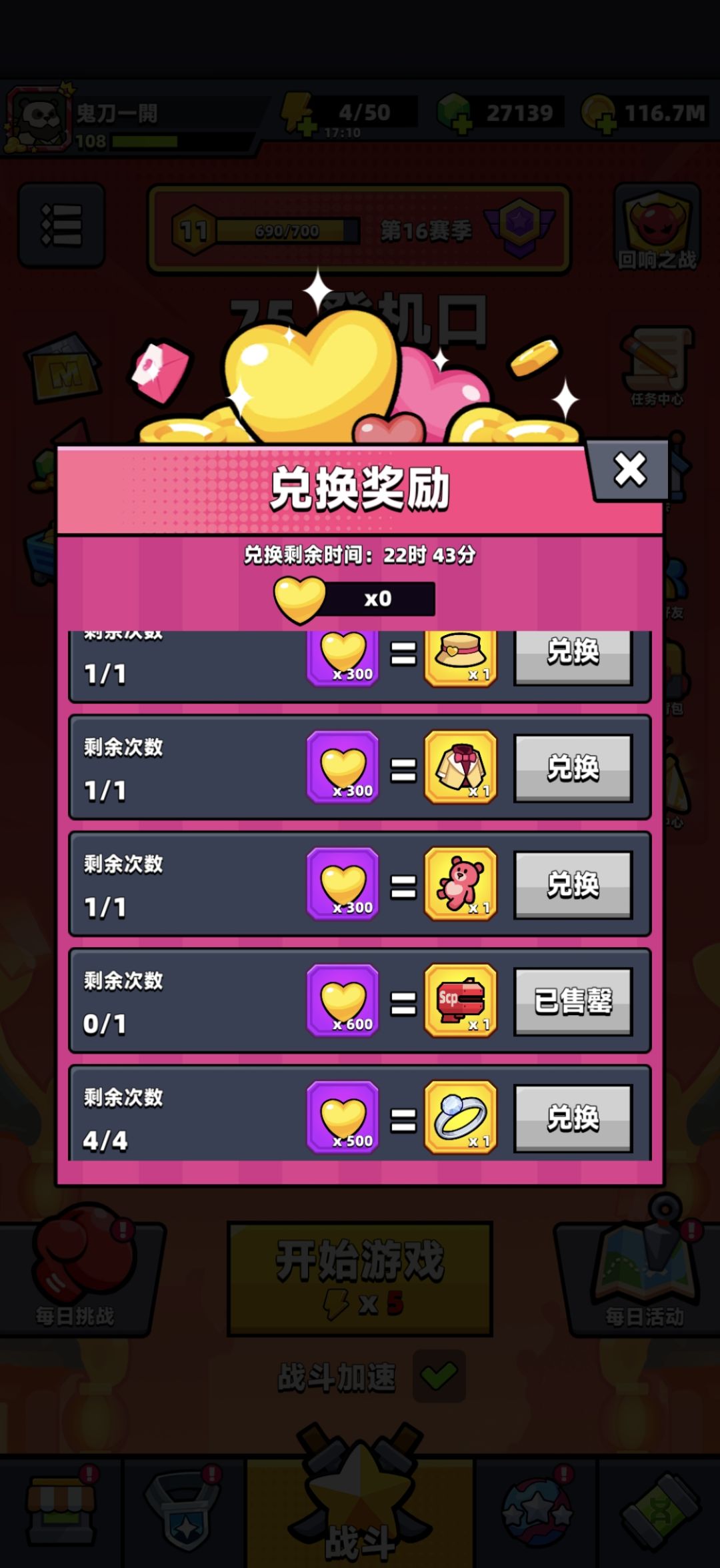720x1568 pixels.
Task: Exchange 300 hearts for the teddy bear
Action: click(573, 885)
